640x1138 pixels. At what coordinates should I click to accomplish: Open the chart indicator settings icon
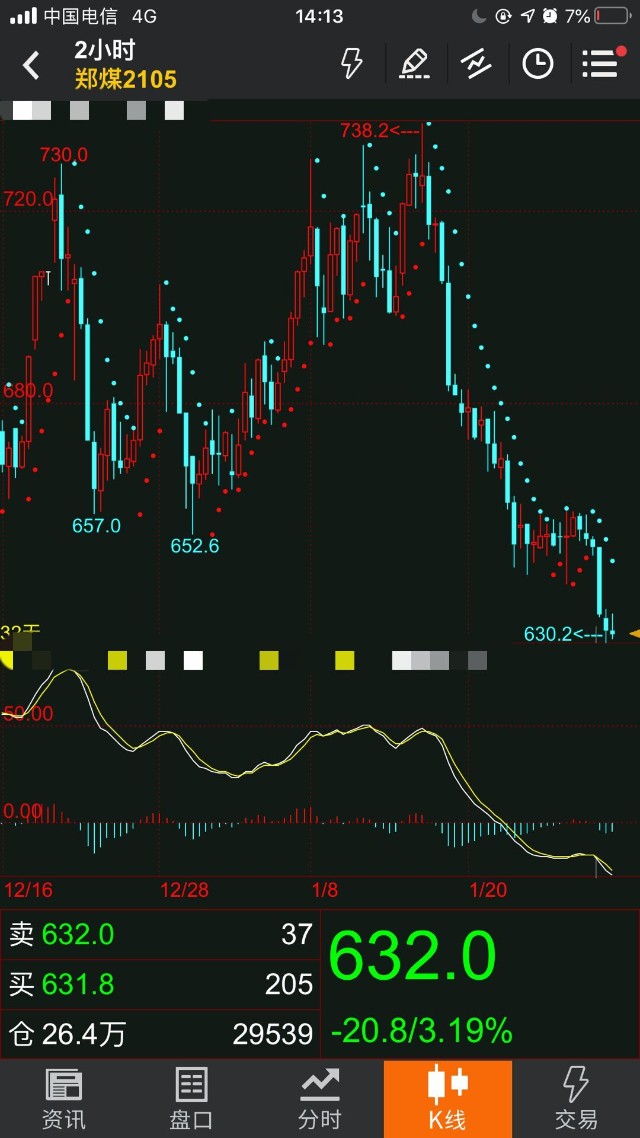(476, 64)
